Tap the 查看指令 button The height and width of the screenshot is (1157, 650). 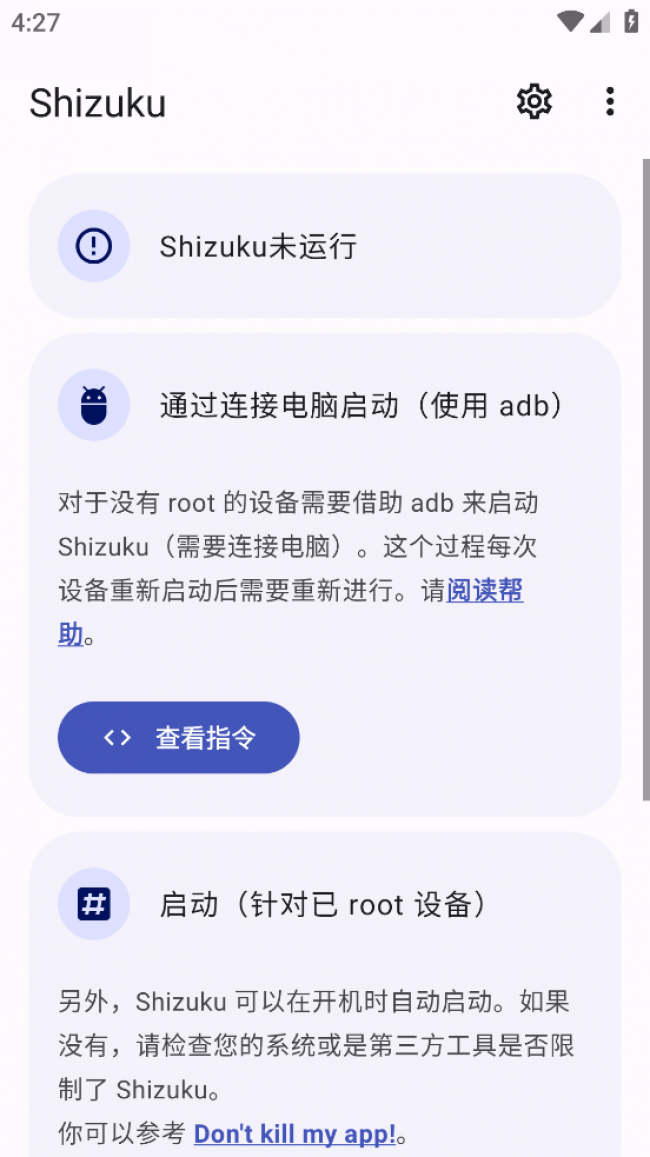pos(179,738)
